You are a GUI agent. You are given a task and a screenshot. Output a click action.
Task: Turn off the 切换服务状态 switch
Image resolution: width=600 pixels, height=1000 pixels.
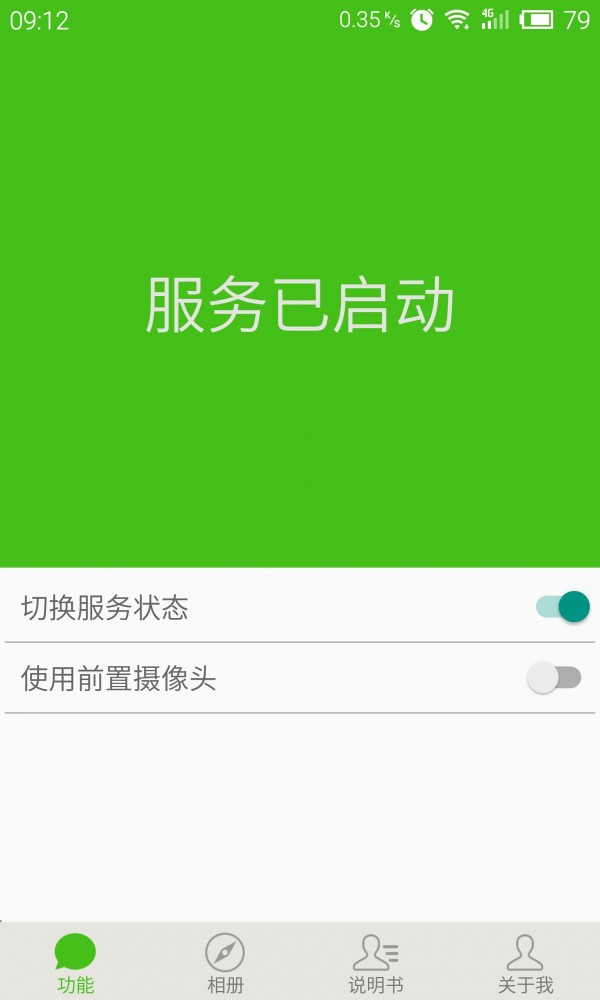(x=562, y=606)
